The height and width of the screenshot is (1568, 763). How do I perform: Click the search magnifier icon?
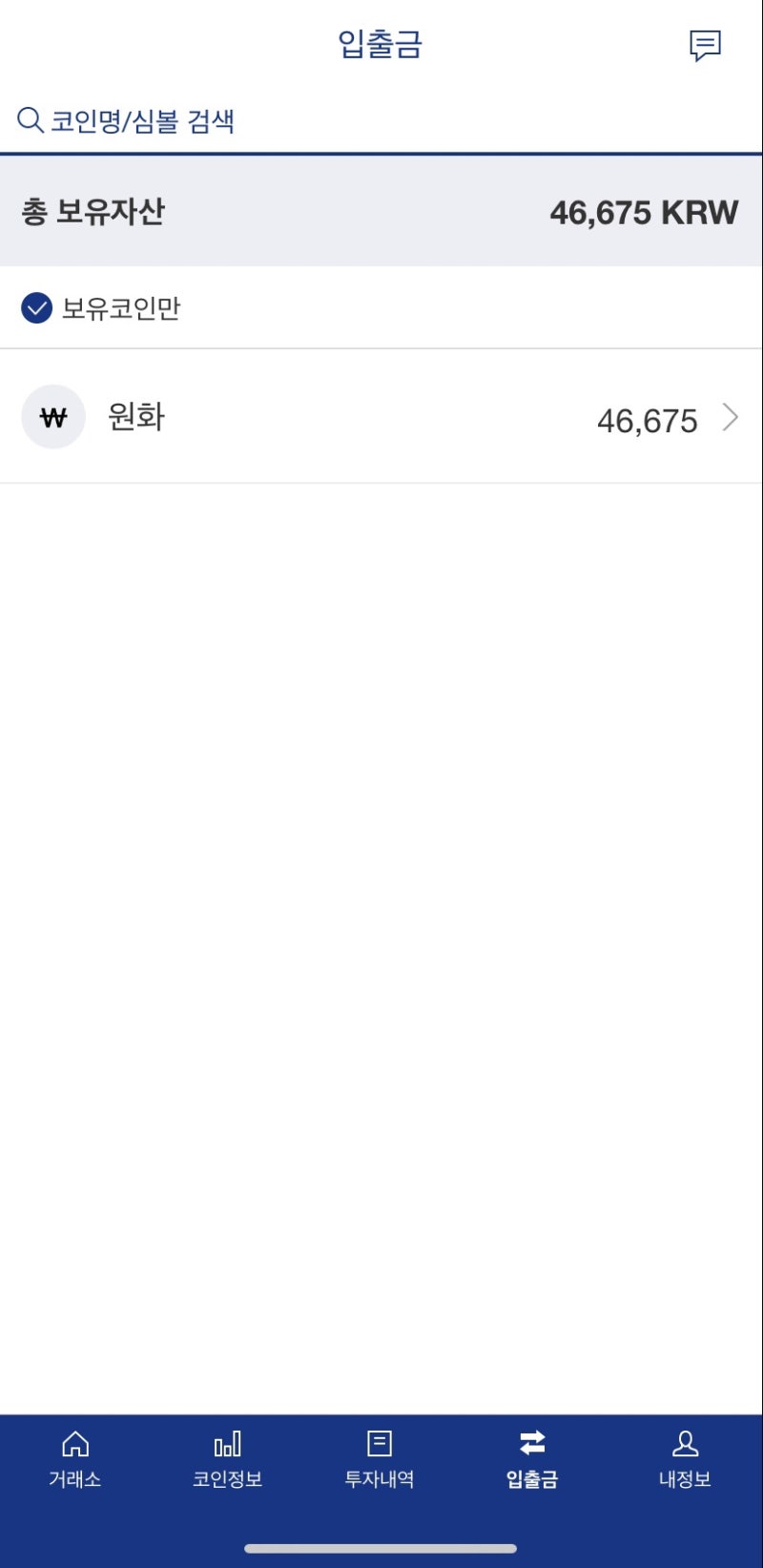point(29,119)
